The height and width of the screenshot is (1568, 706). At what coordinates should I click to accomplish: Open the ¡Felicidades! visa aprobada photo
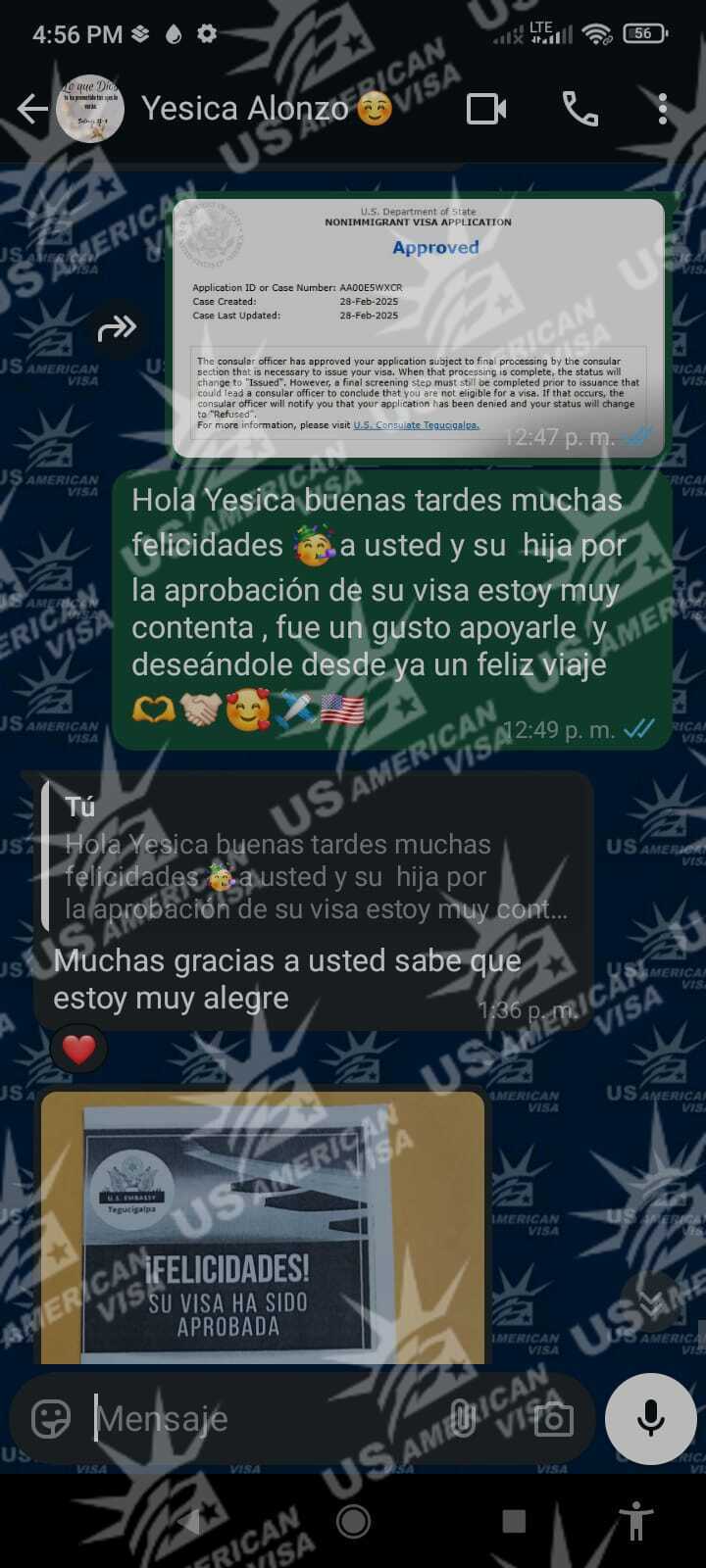point(263,1227)
